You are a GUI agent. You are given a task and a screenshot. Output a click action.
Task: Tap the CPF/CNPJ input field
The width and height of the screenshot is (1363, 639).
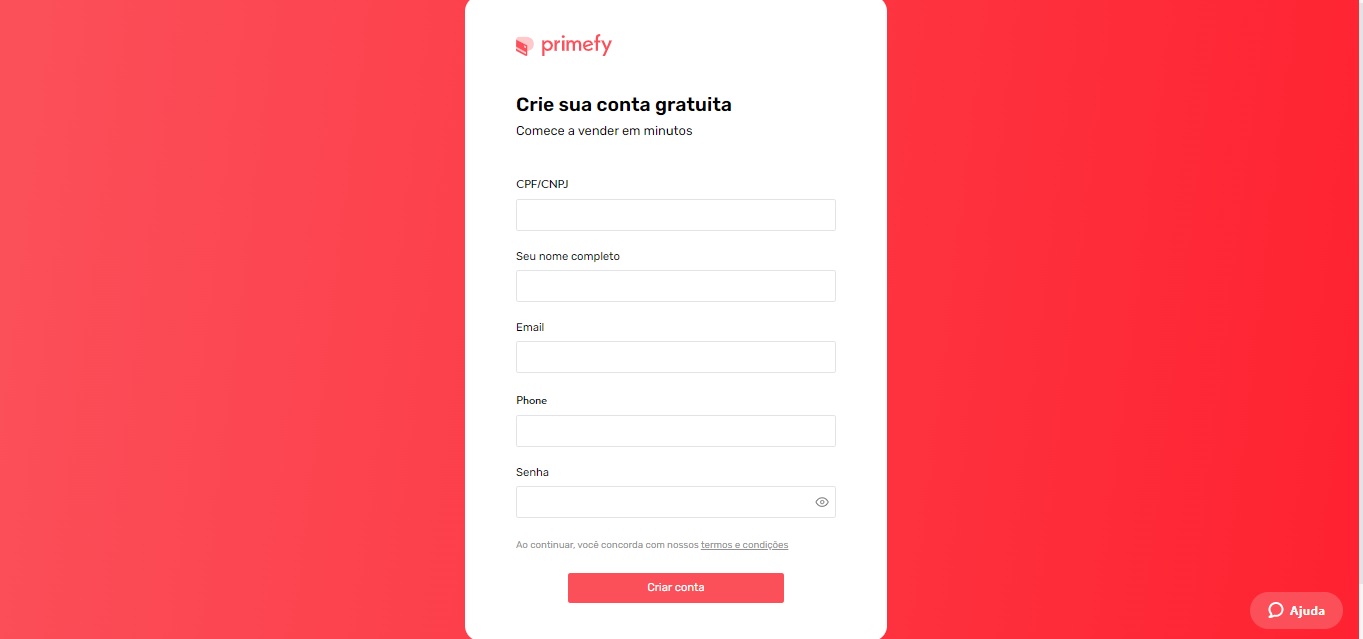pos(675,215)
